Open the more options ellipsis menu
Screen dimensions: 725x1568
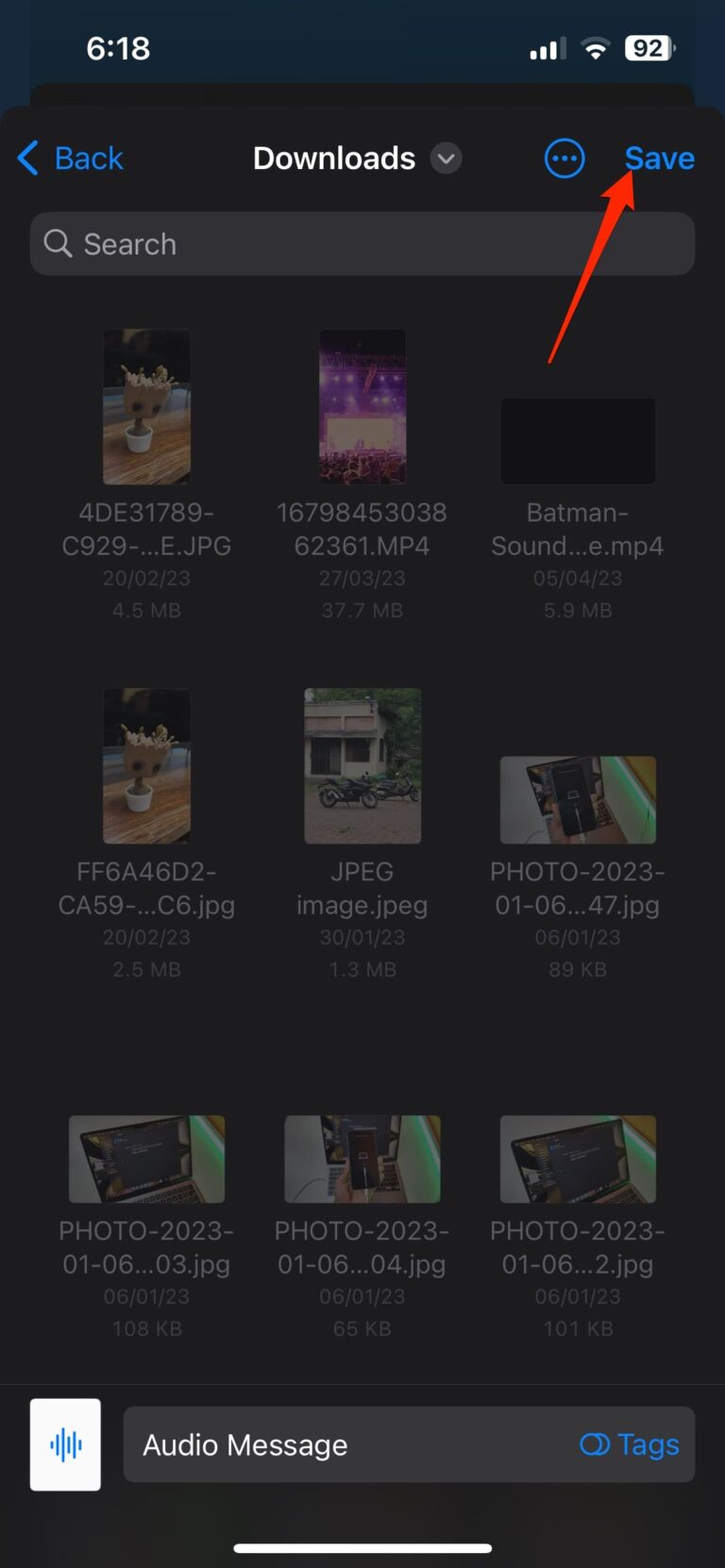[x=565, y=158]
